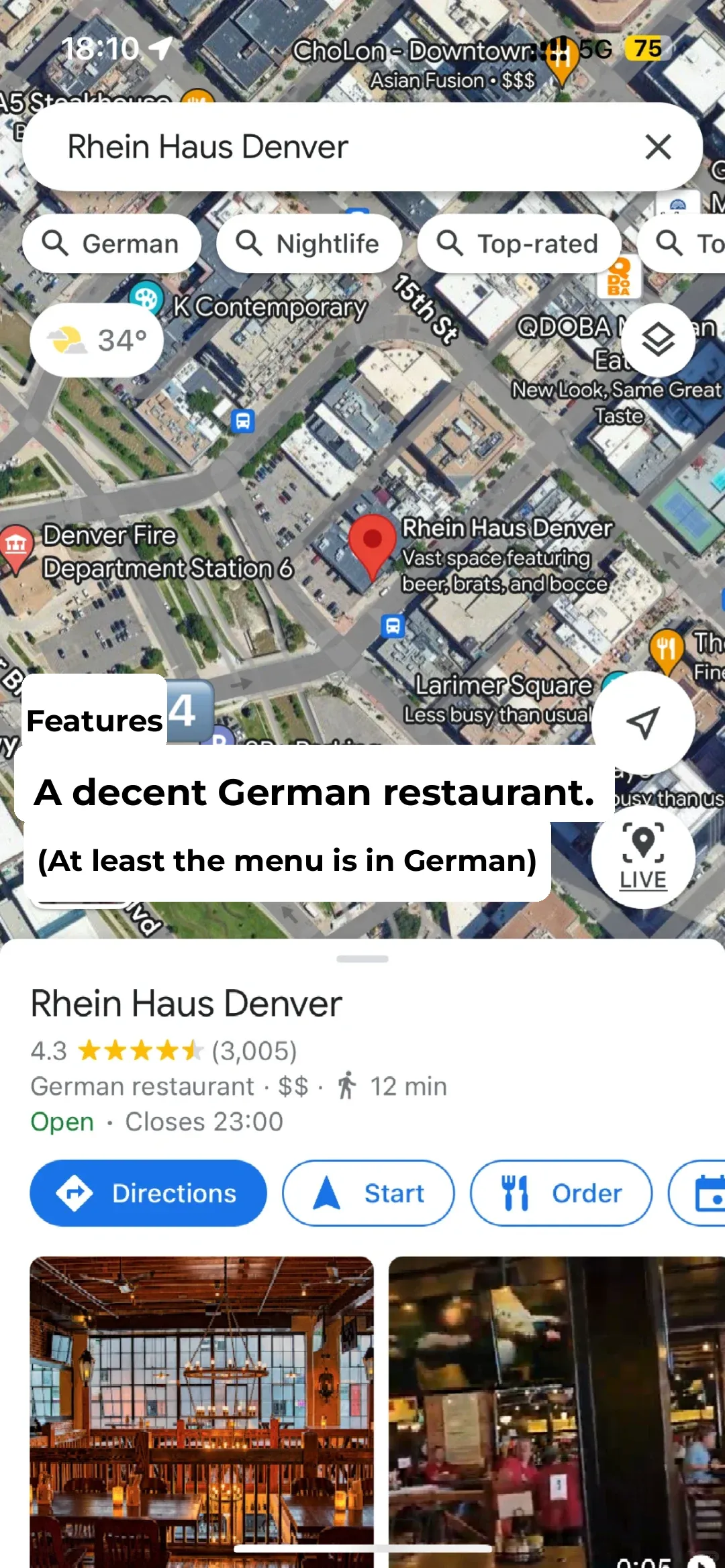Clear the search field with the X
This screenshot has width=725, height=1568.
[659, 147]
